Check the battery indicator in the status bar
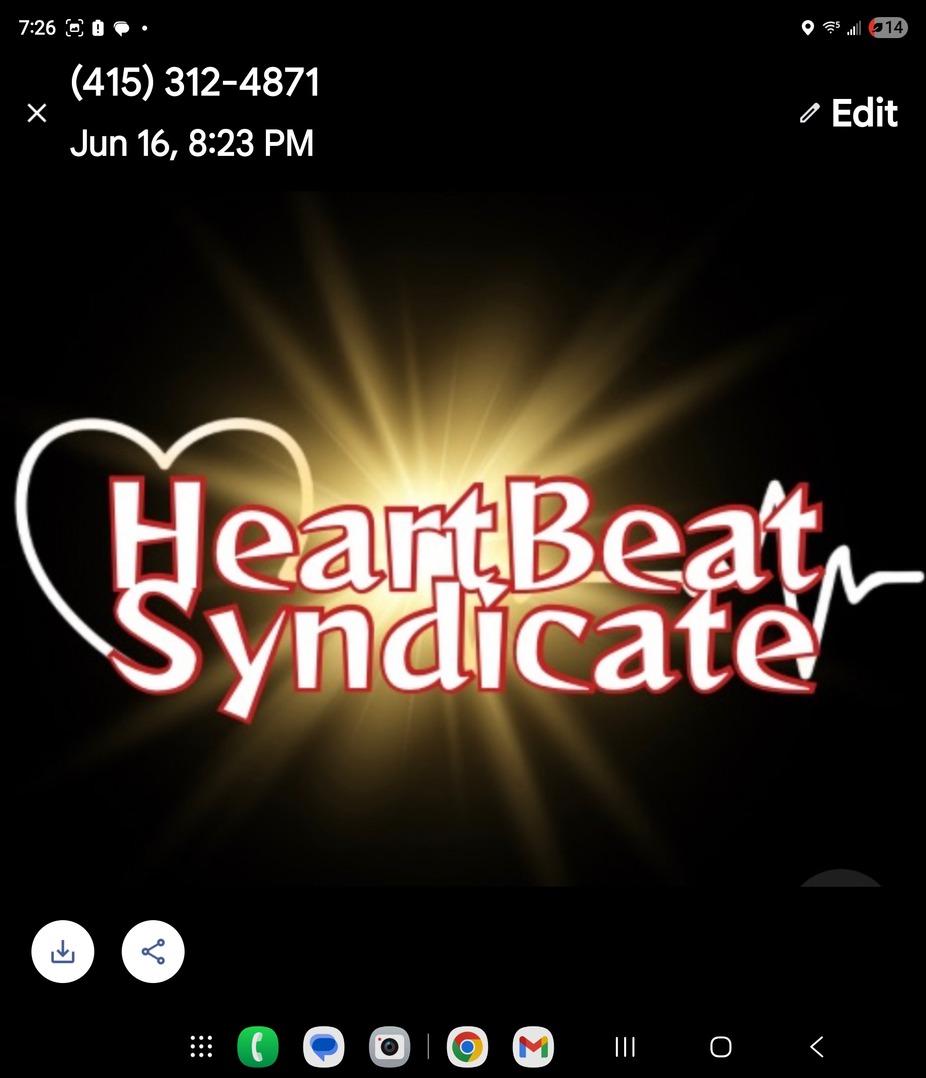Screen dimensions: 926x1078 pos(886,27)
